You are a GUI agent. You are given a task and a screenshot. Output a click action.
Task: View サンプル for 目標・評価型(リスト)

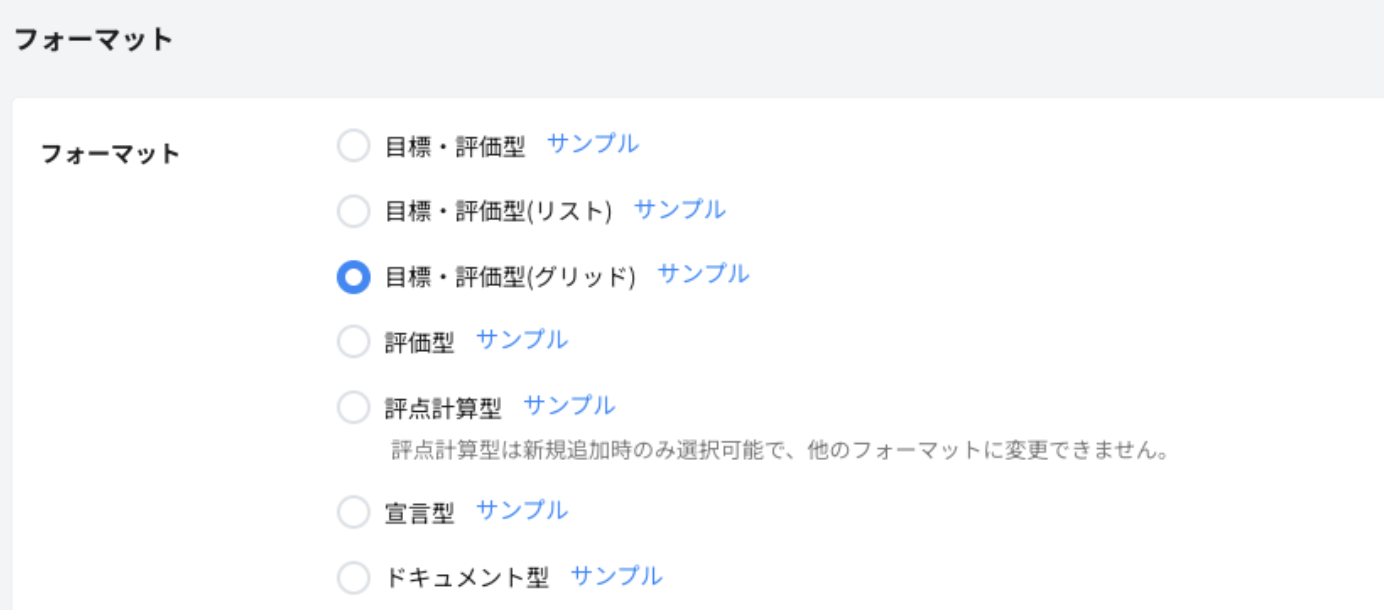pyautogui.click(x=679, y=210)
